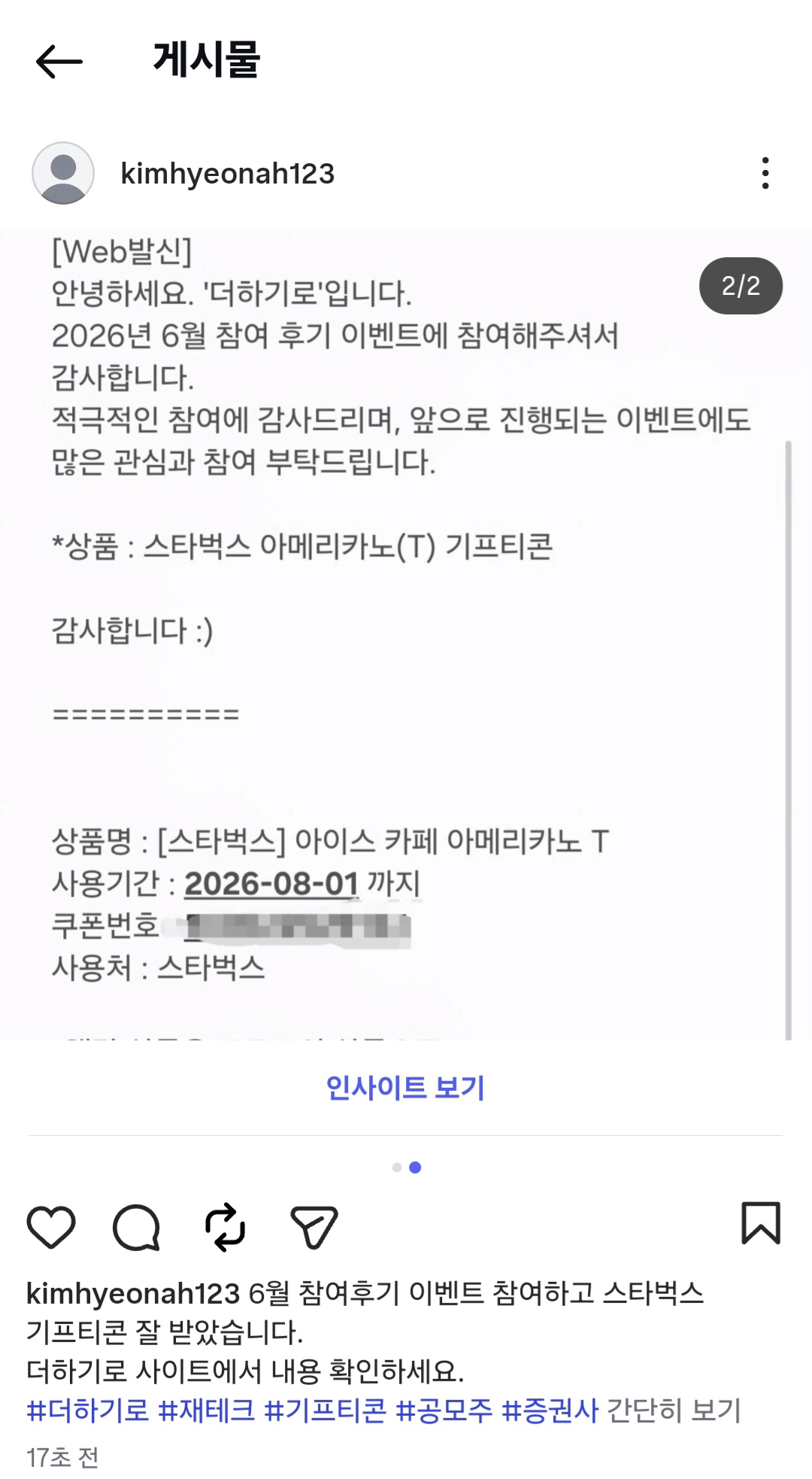Go back using the top arrow
Screen dimensions: 812x1479
pos(59,62)
